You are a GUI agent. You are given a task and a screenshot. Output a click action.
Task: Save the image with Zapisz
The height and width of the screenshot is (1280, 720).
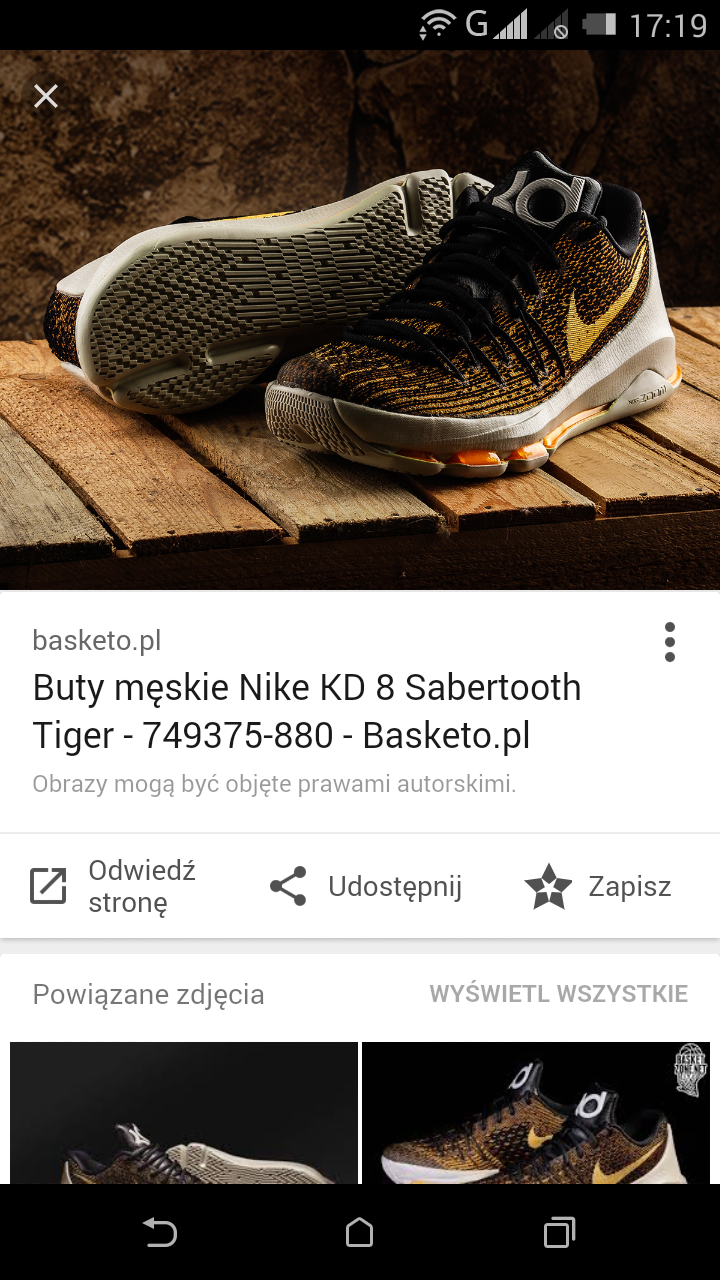pos(598,887)
